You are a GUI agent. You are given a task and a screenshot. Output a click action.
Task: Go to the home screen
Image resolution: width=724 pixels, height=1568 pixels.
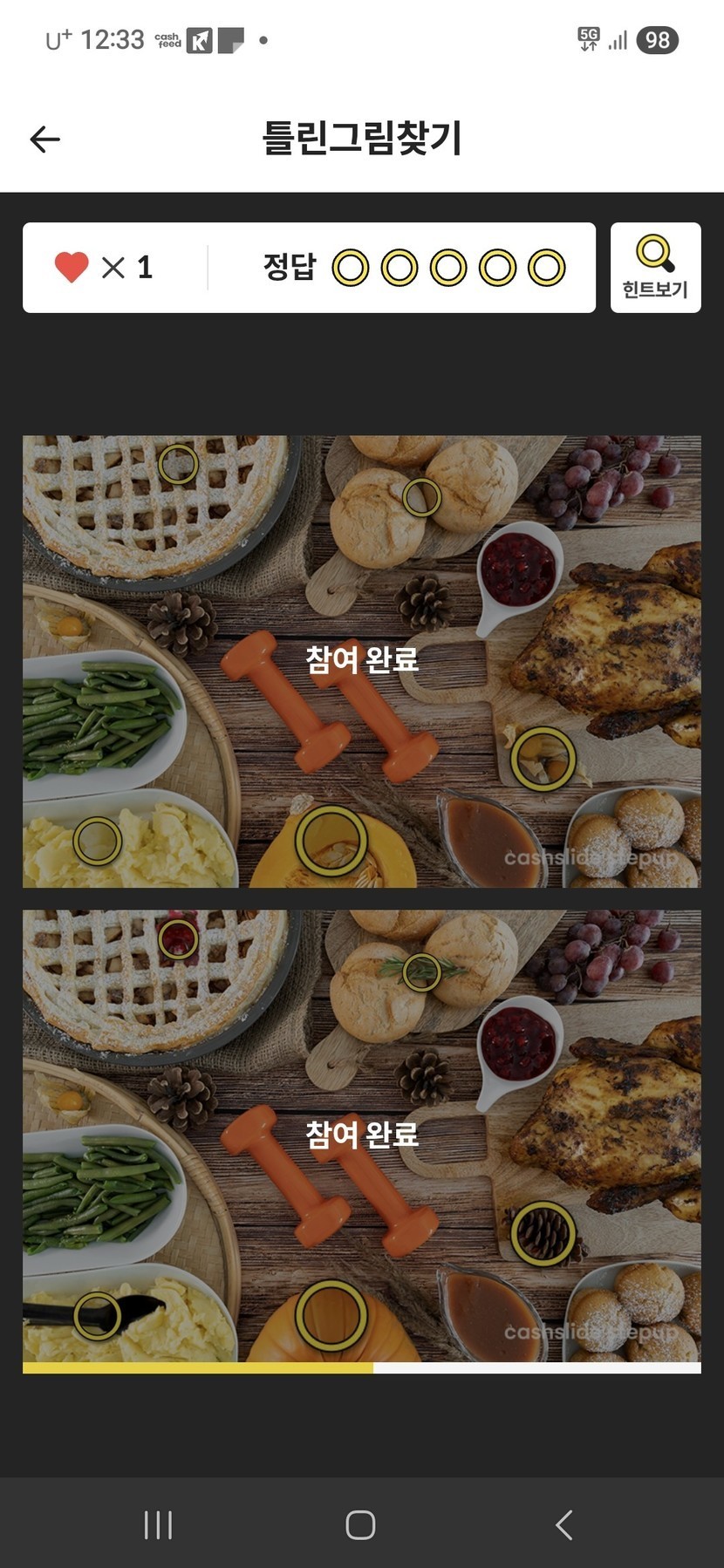tap(360, 1524)
